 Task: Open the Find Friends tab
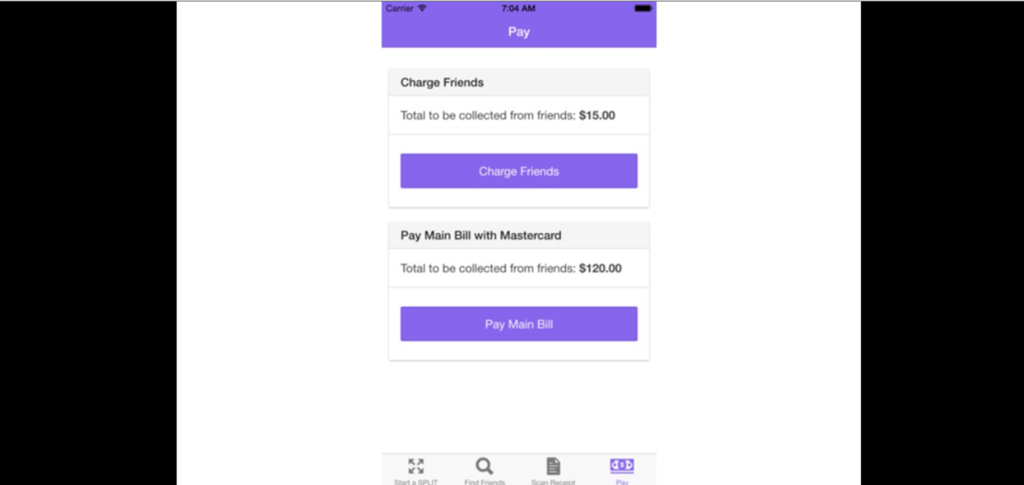[x=484, y=469]
